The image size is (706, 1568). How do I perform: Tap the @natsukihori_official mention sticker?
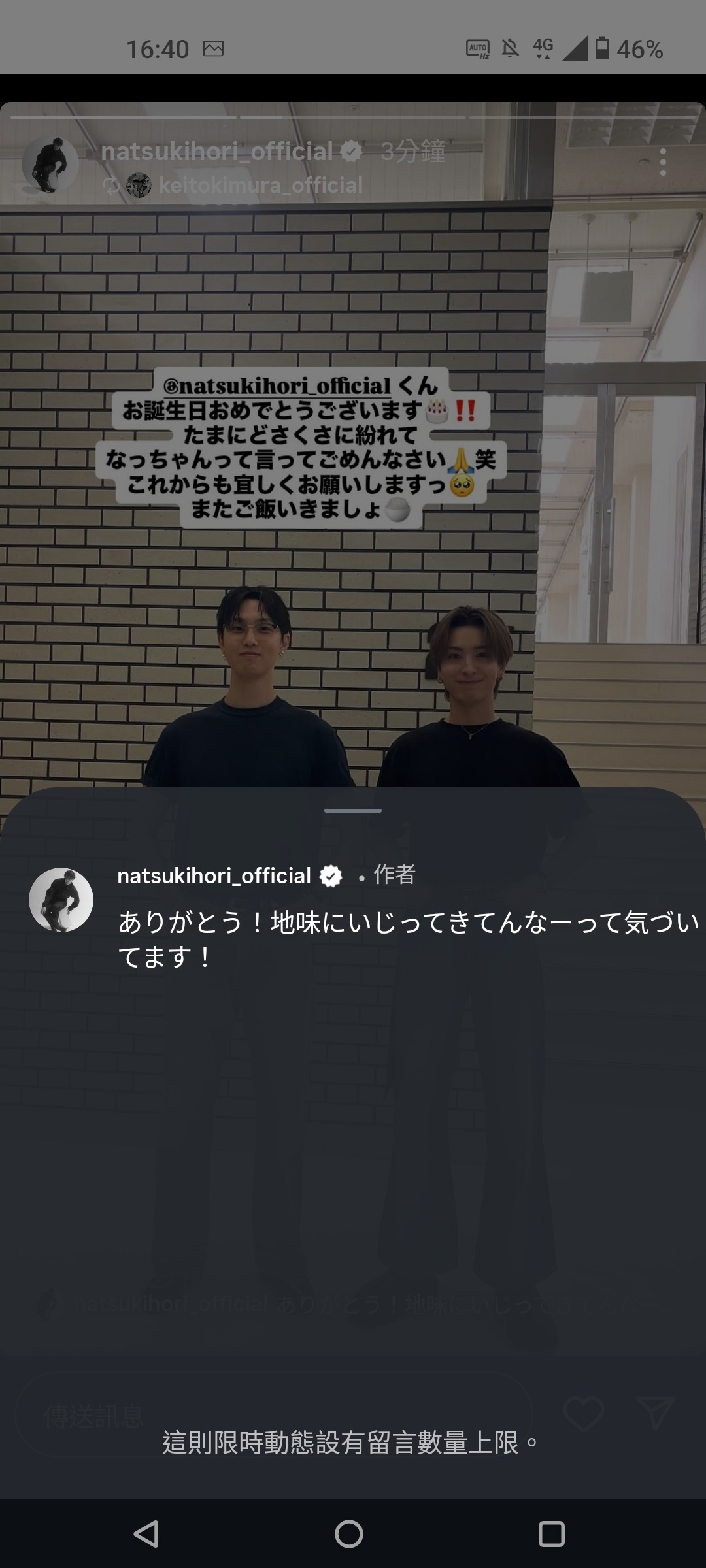(277, 386)
